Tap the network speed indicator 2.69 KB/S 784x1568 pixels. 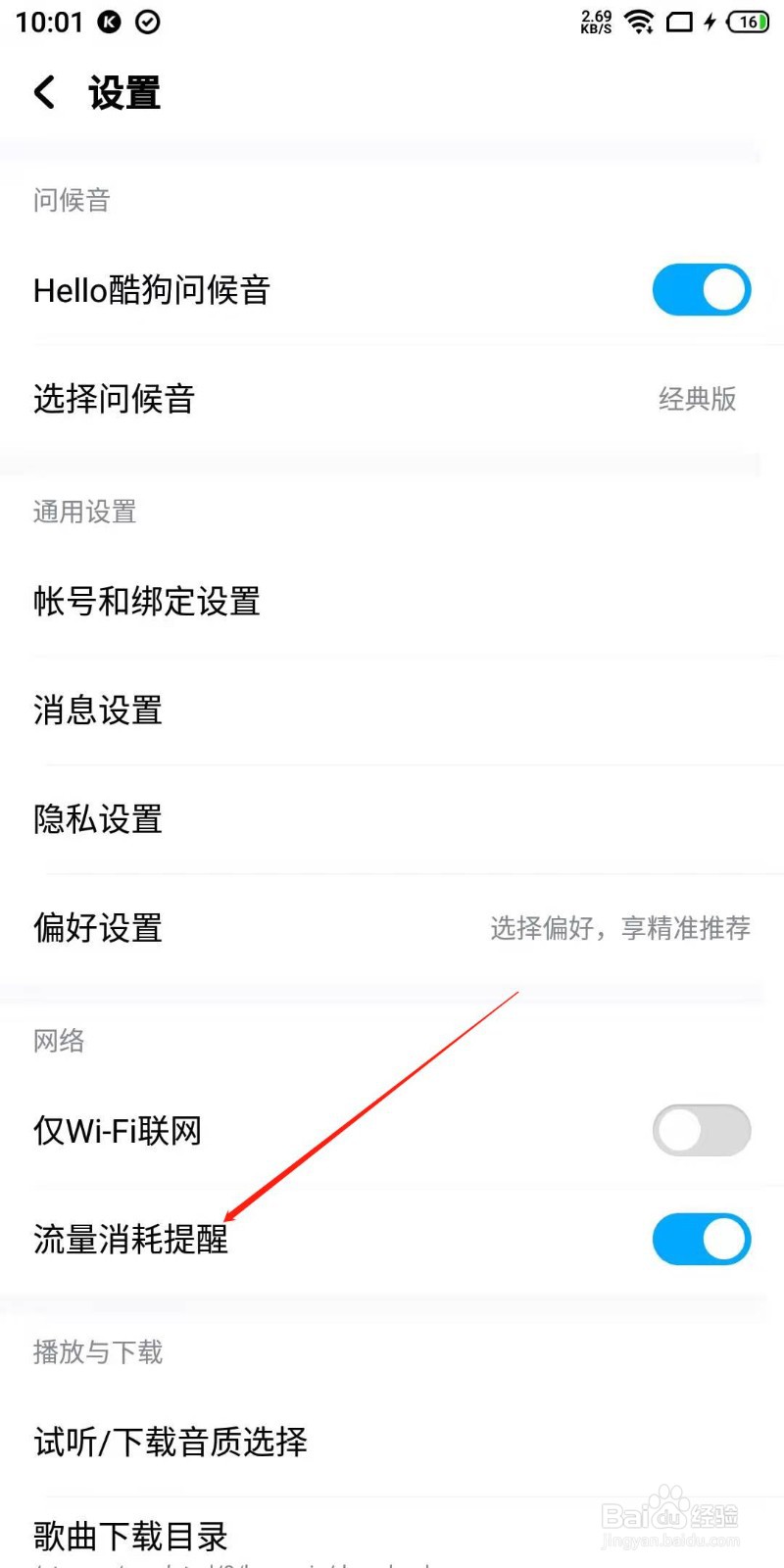point(595,20)
